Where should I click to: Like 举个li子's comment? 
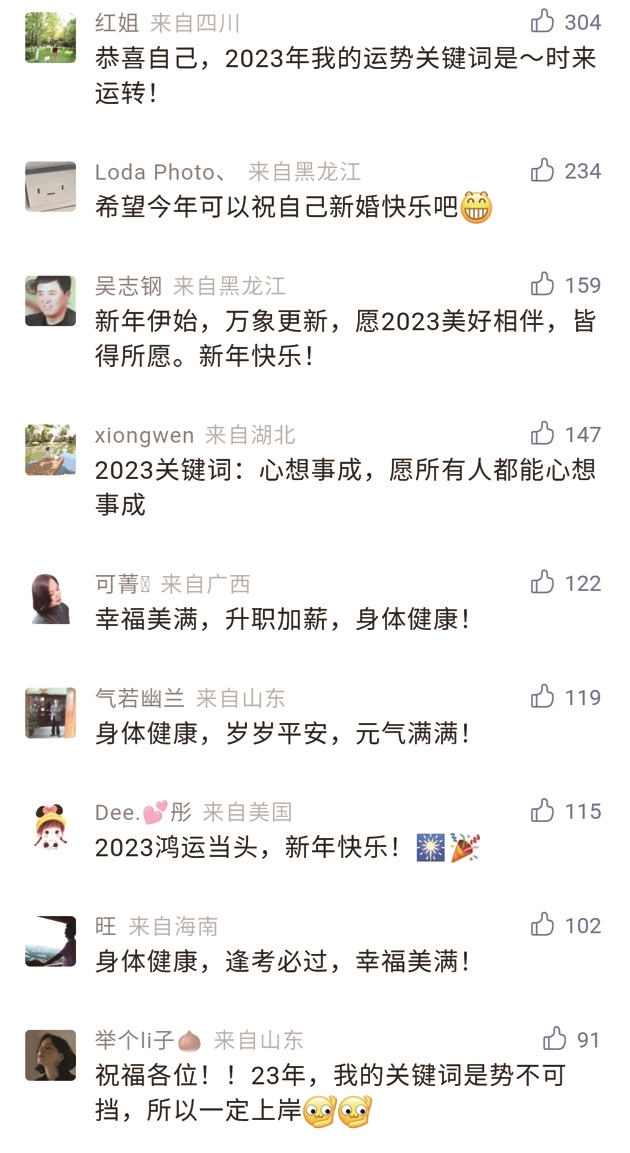pyautogui.click(x=555, y=1038)
